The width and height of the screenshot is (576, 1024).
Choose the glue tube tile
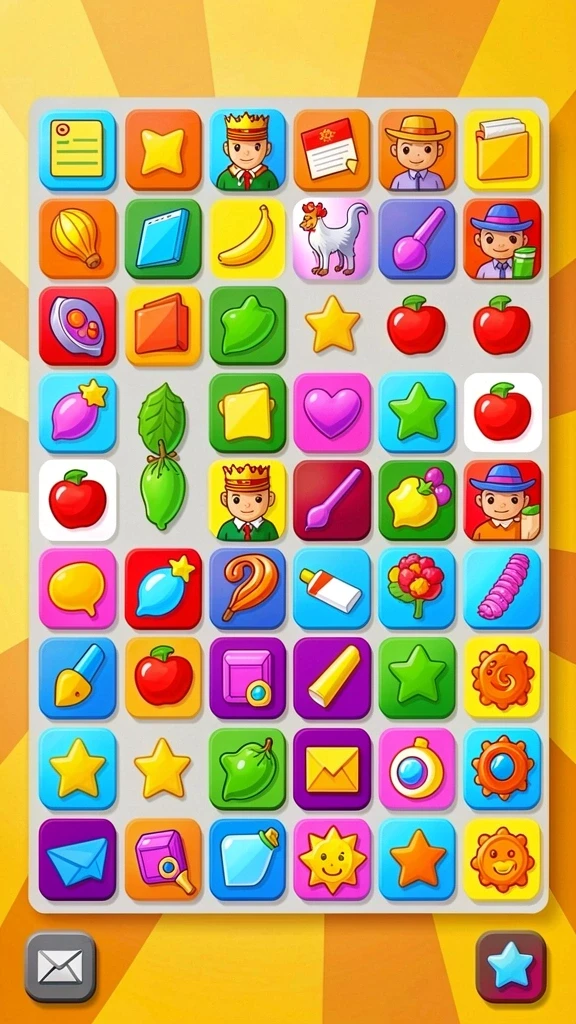click(332, 588)
